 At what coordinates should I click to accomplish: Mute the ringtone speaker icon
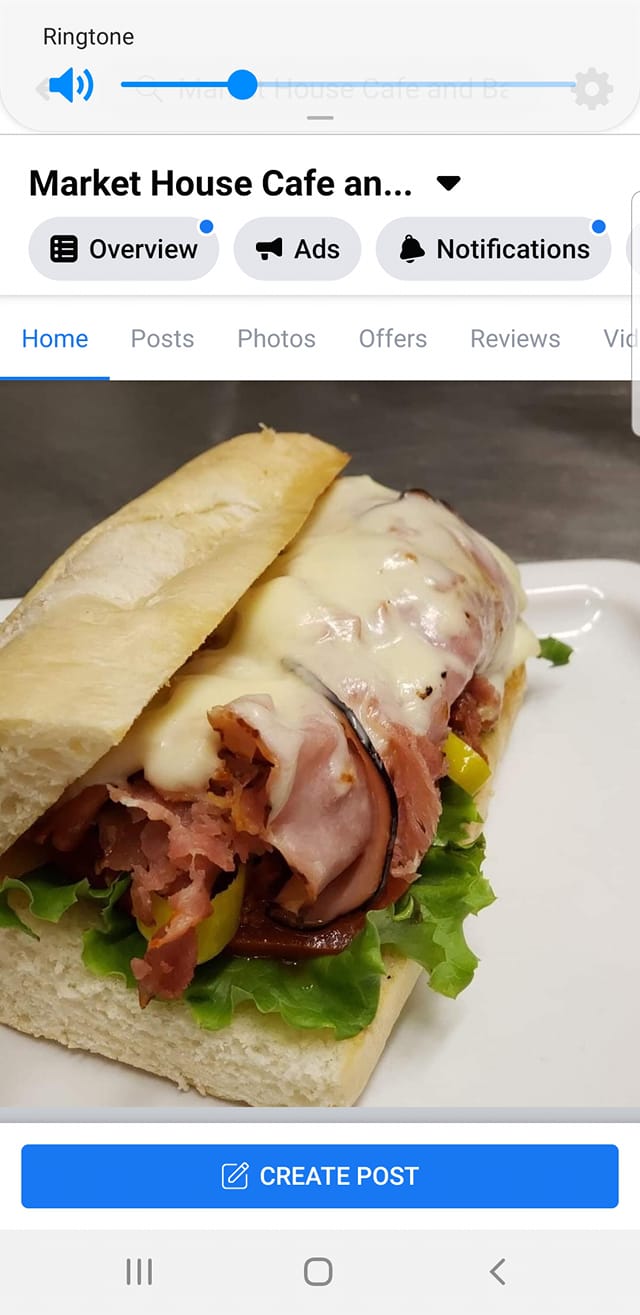70,86
